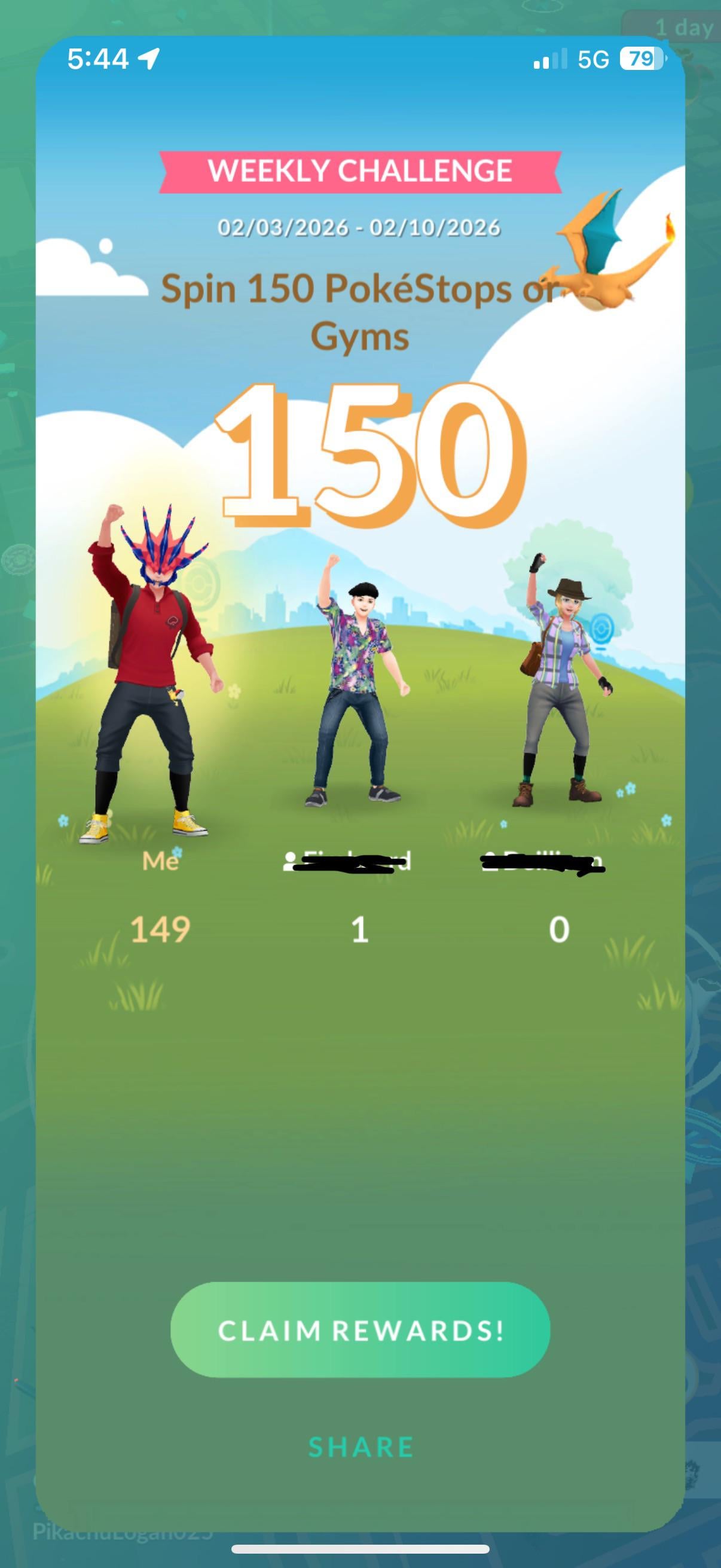Claim the weekly challenge rewards
The height and width of the screenshot is (1568, 721).
coord(360,1330)
